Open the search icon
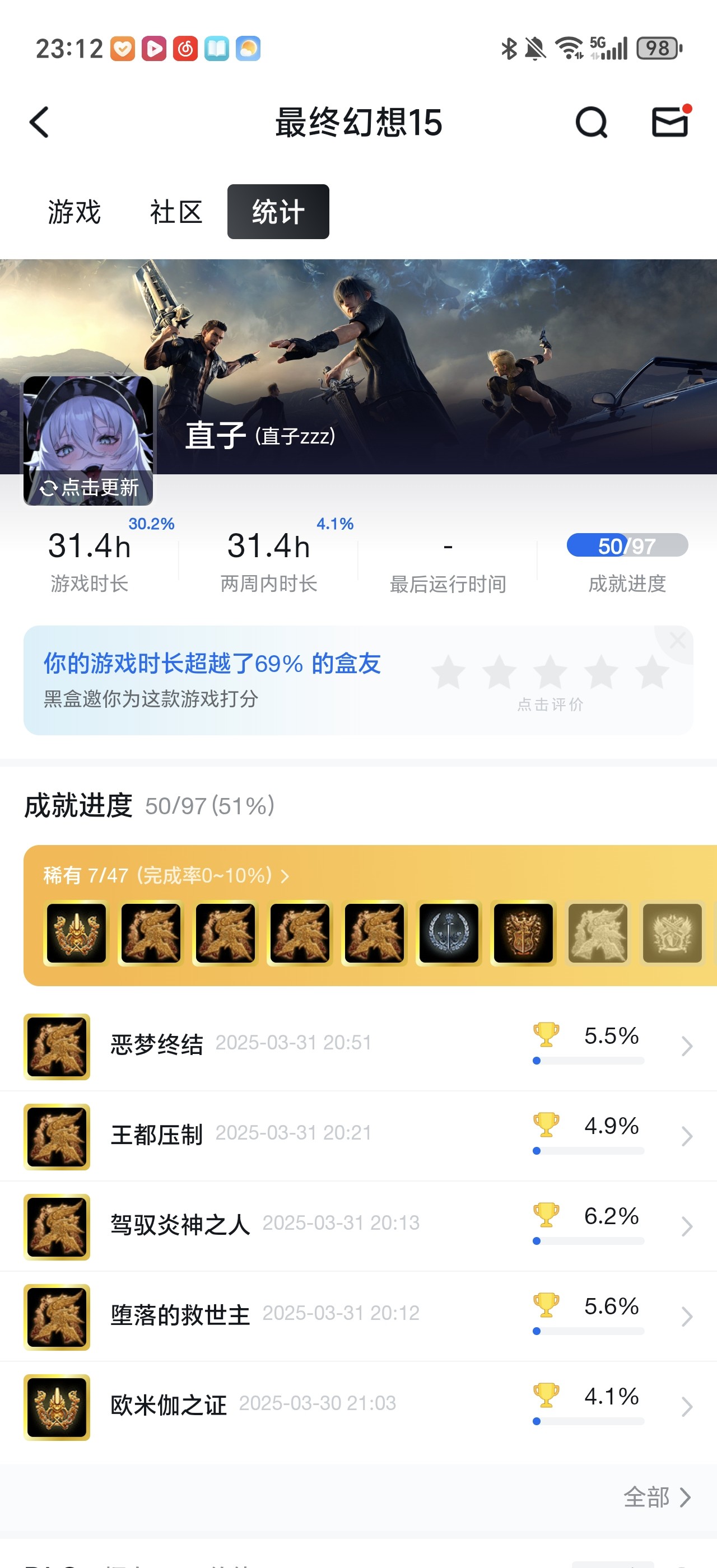The image size is (717, 1568). (592, 122)
